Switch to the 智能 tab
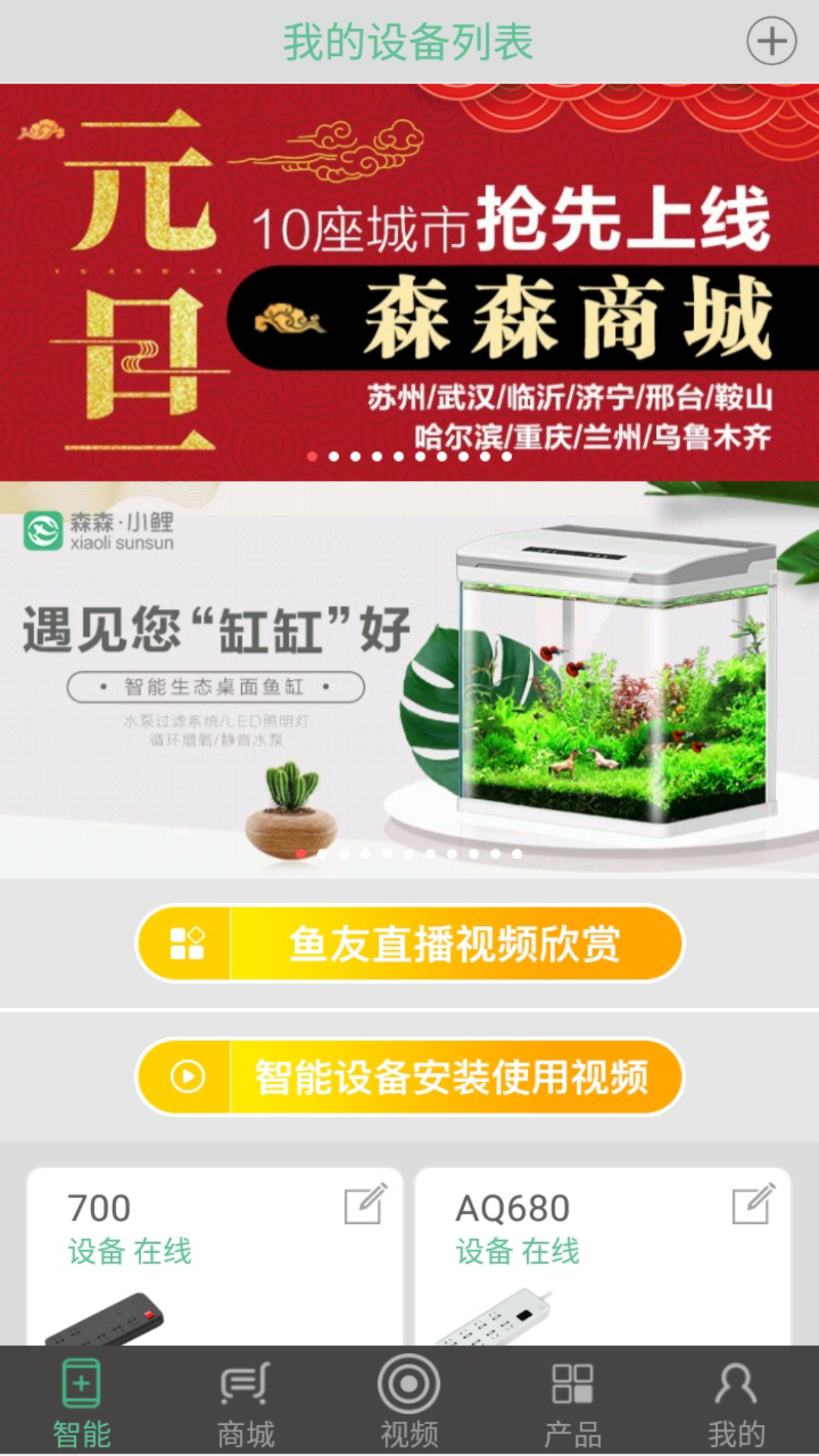 (82, 1403)
